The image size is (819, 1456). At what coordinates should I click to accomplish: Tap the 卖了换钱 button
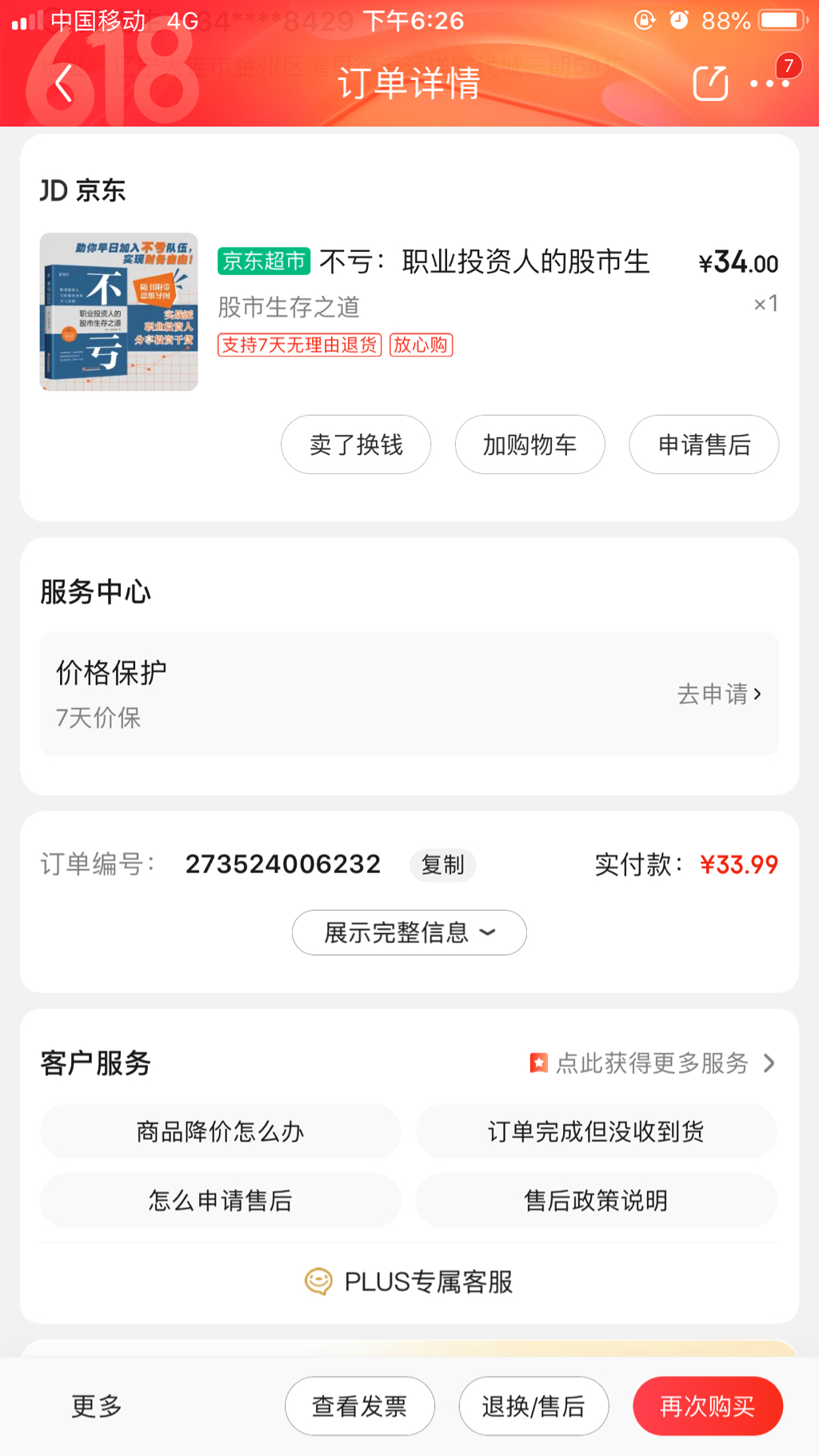tap(356, 445)
